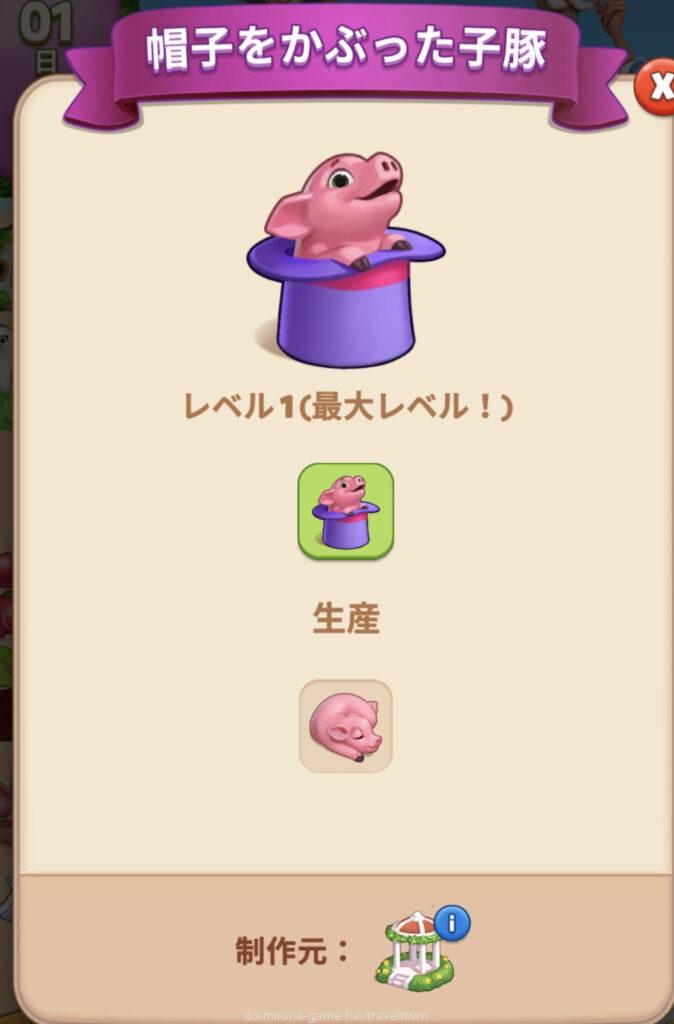
Task: View info for the 制作元 gazebo source
Action: [x=451, y=923]
